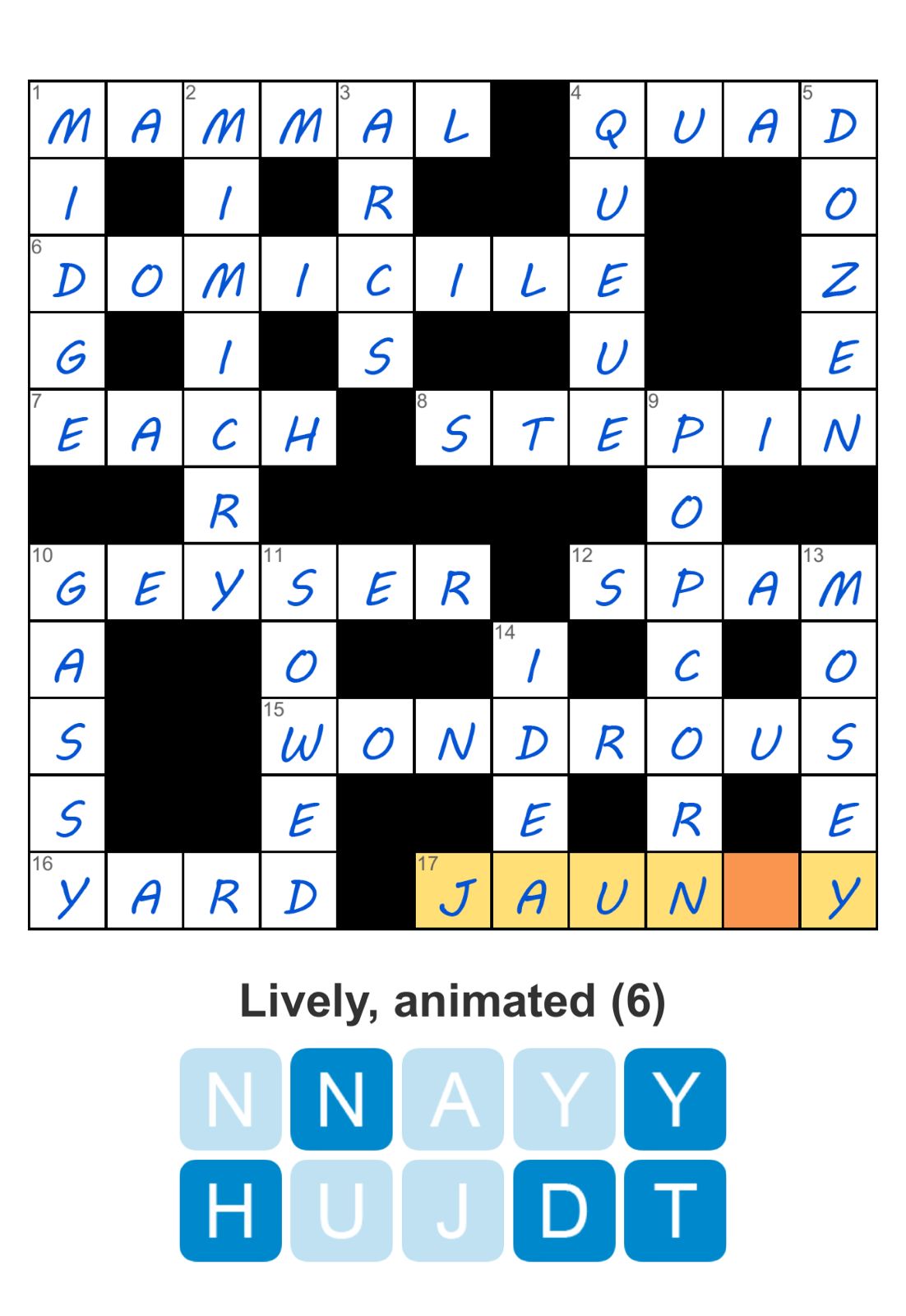Tap the faded A letter tile
Viewport: 906px width, 1316px height.
click(x=452, y=1098)
